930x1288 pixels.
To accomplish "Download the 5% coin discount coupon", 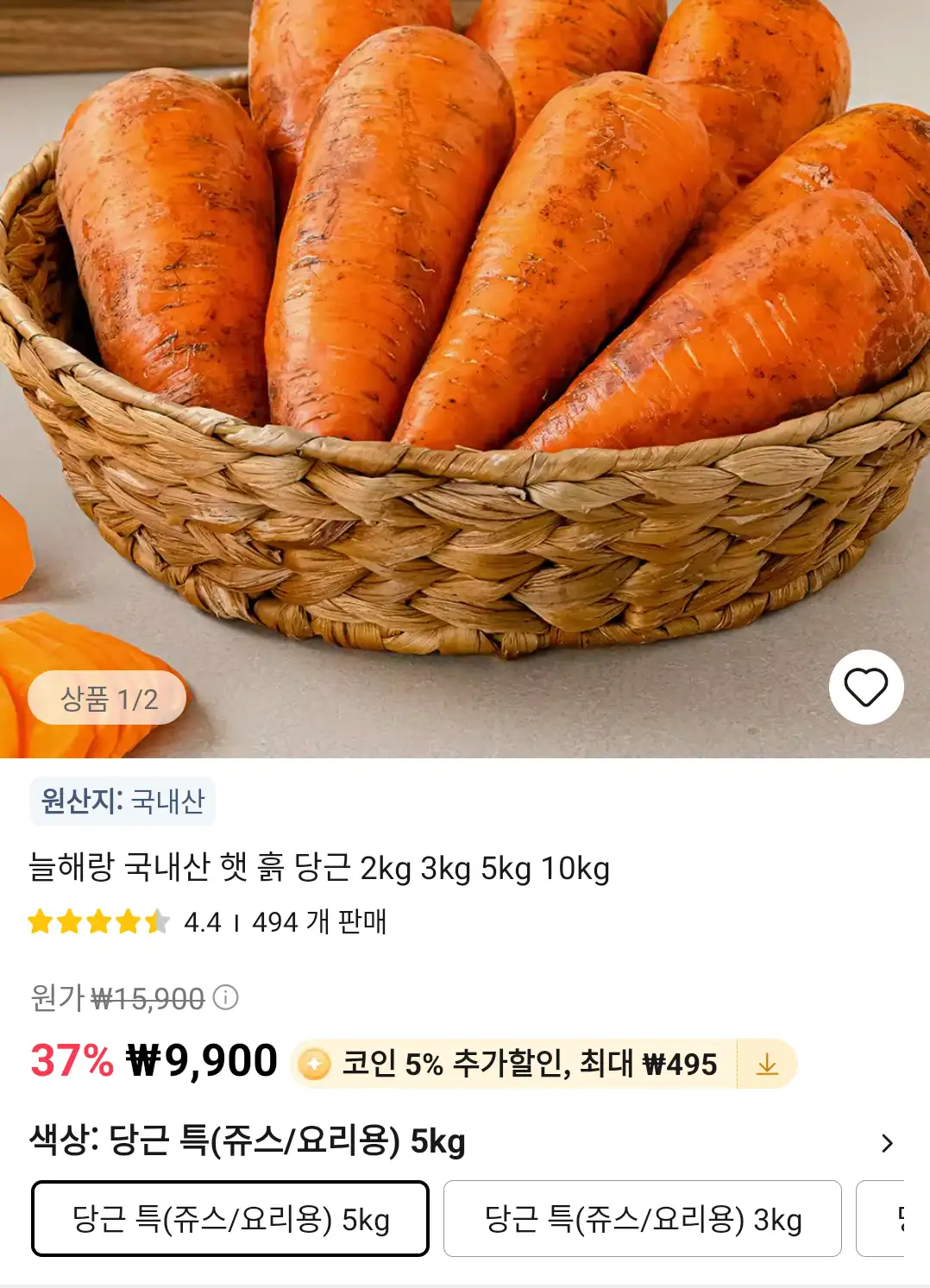I will tap(767, 1065).
